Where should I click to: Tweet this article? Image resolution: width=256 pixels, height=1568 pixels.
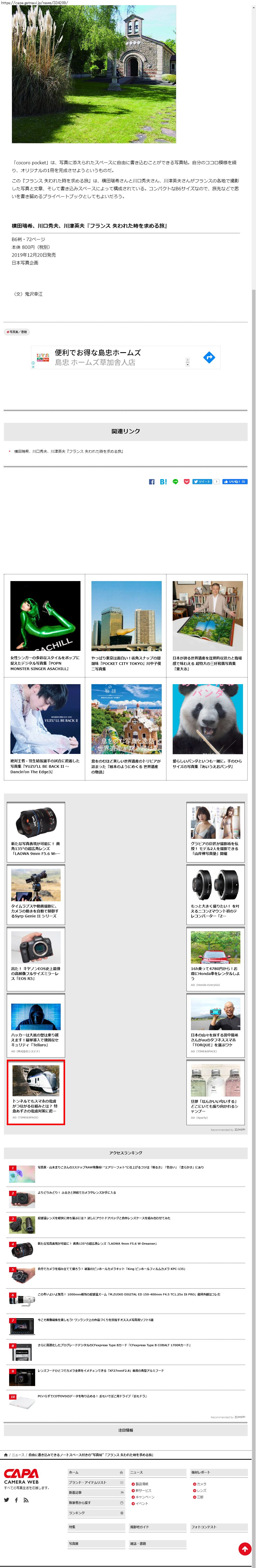[202, 481]
